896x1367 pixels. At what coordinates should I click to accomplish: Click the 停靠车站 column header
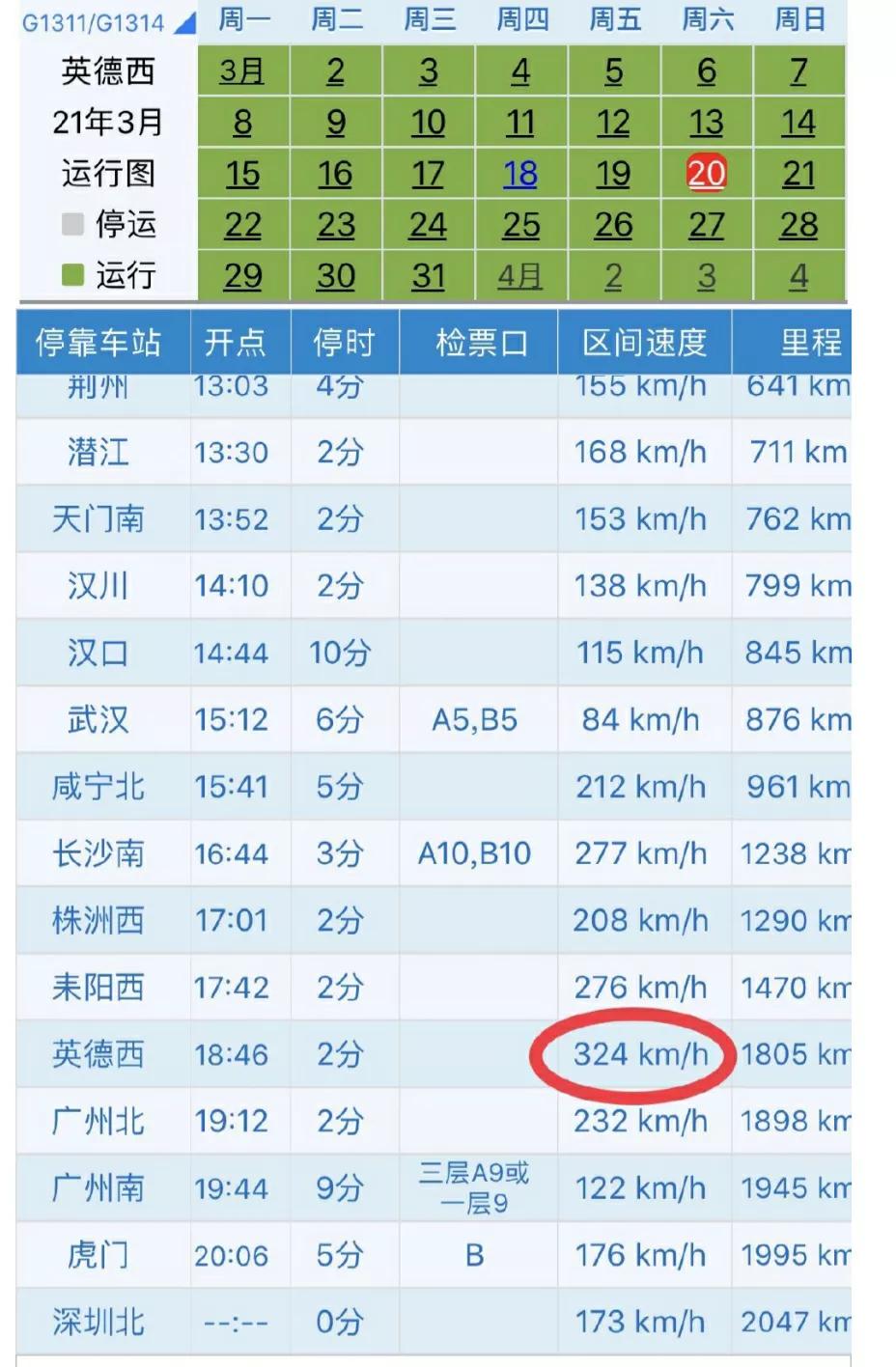97,343
